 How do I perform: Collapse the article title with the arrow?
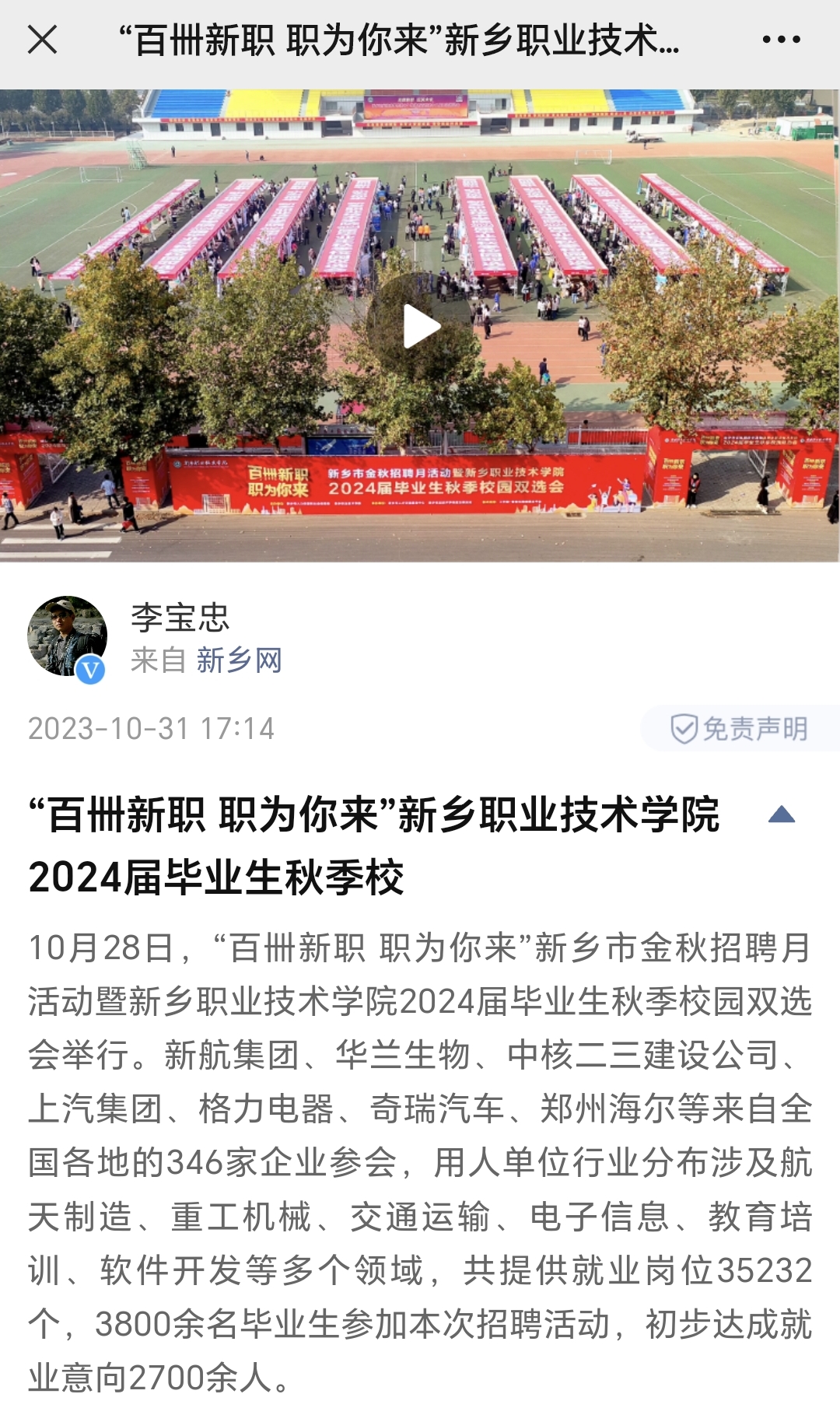tap(781, 814)
